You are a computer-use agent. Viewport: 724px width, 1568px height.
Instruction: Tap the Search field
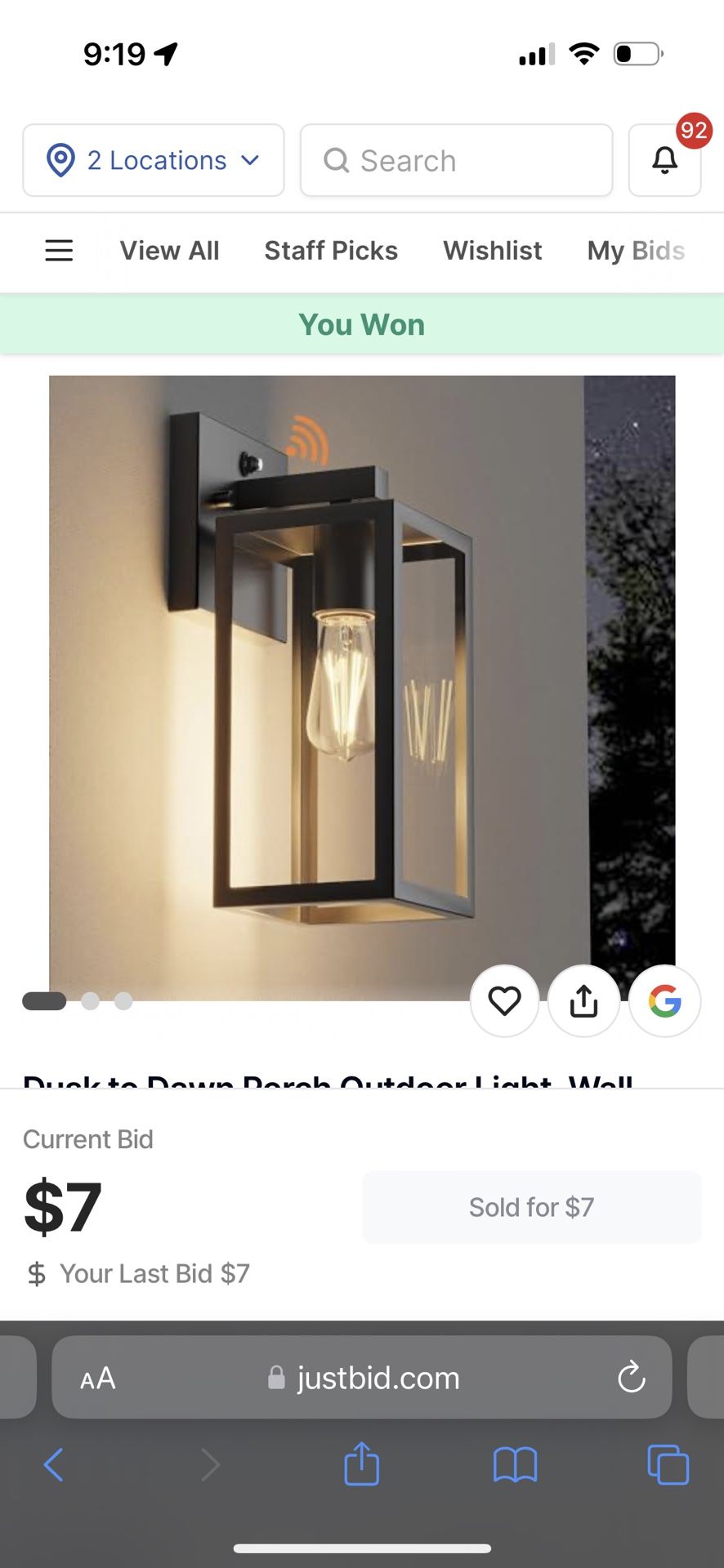(456, 160)
